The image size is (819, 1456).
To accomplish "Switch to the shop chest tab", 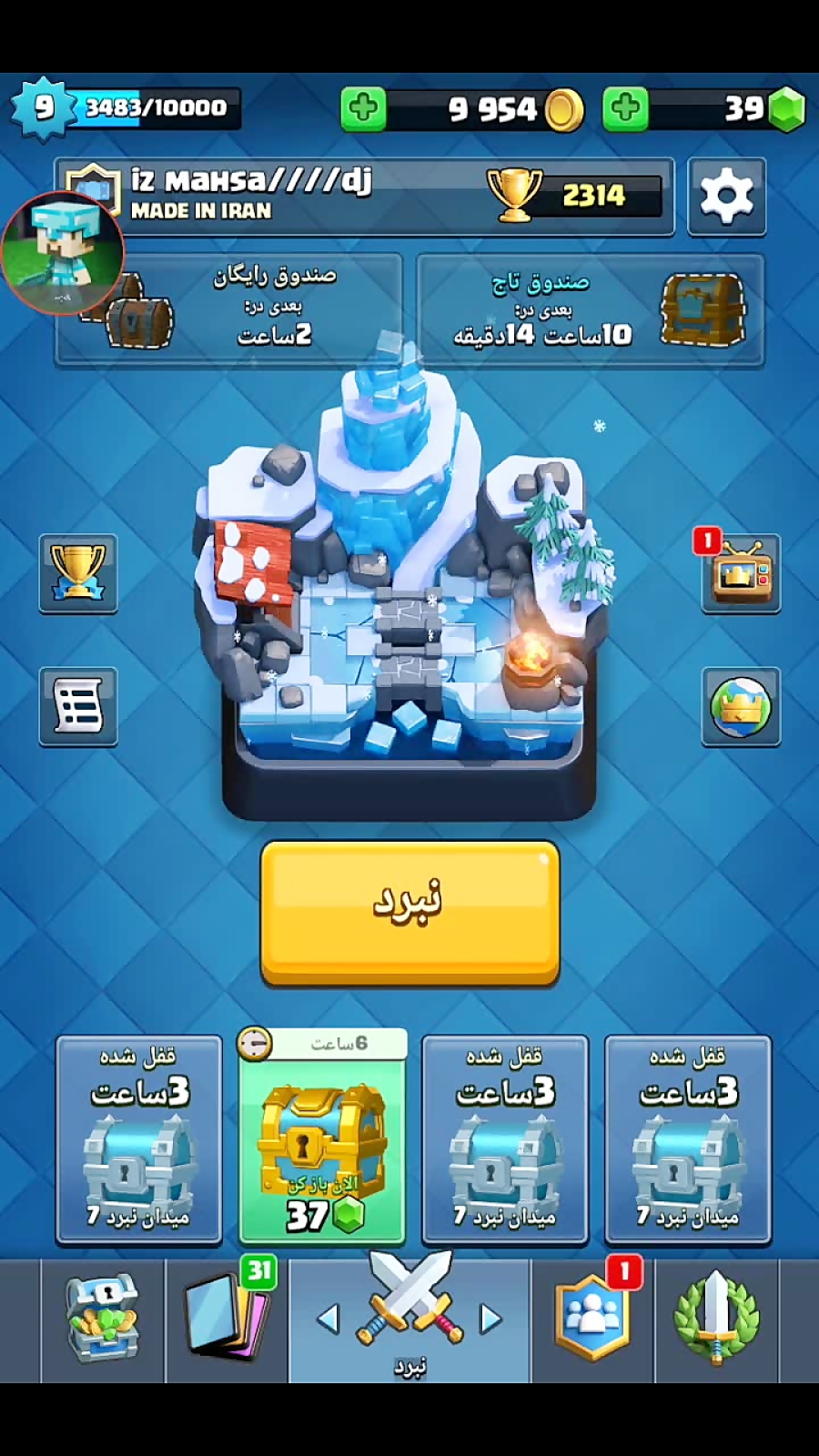I will point(102,1318).
